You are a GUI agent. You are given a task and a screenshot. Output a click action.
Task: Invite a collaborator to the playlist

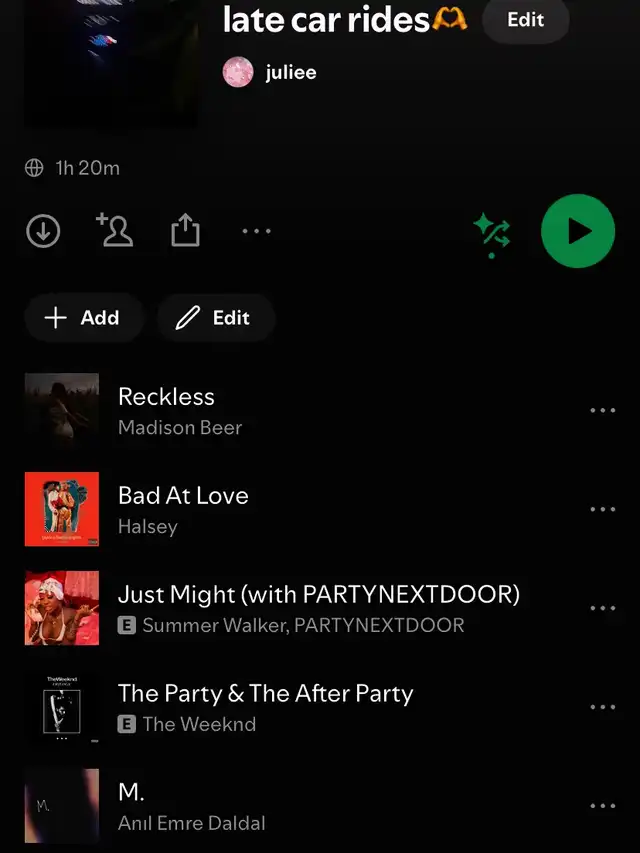tap(115, 231)
